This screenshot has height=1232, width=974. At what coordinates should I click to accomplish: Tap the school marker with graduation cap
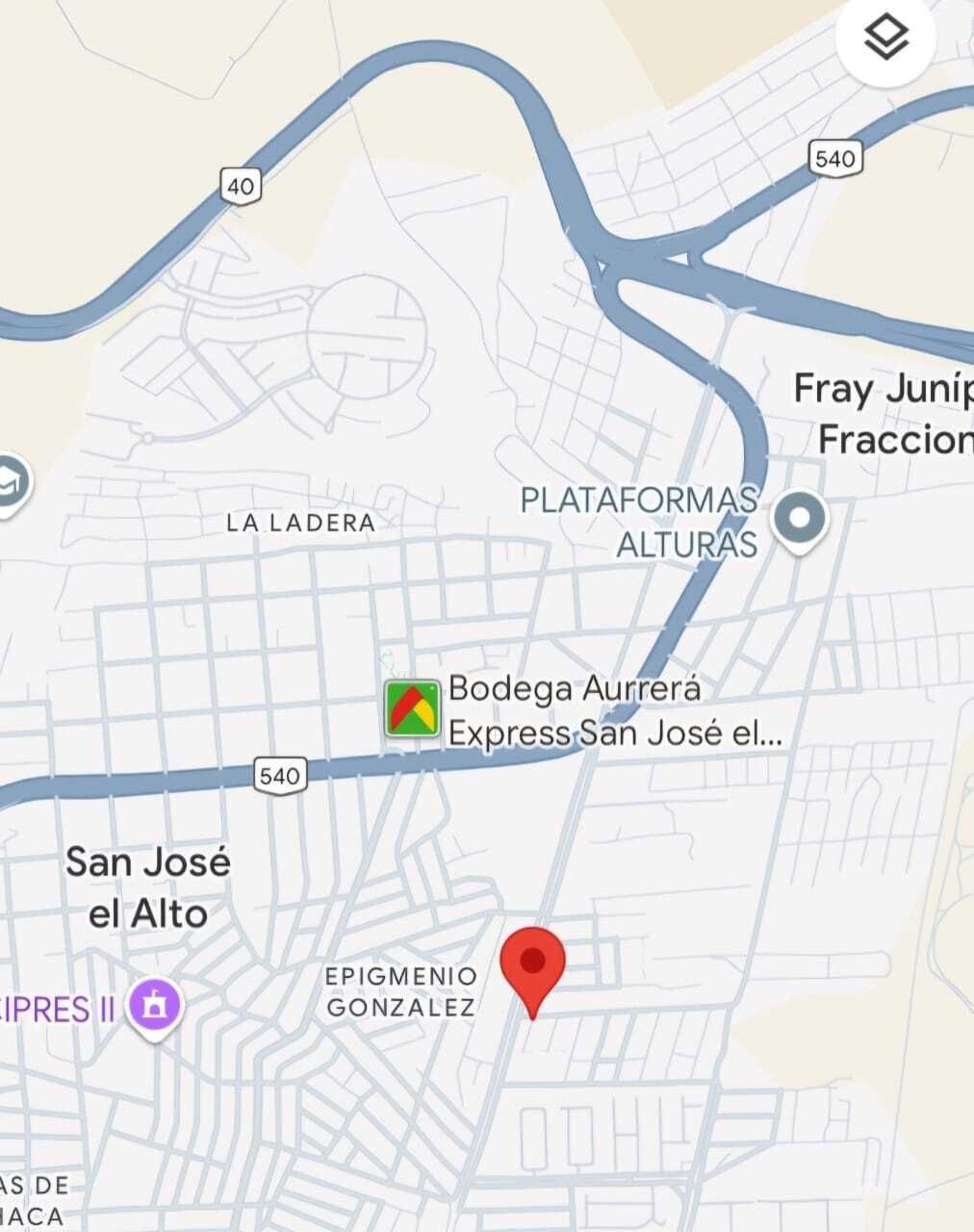click(x=13, y=482)
